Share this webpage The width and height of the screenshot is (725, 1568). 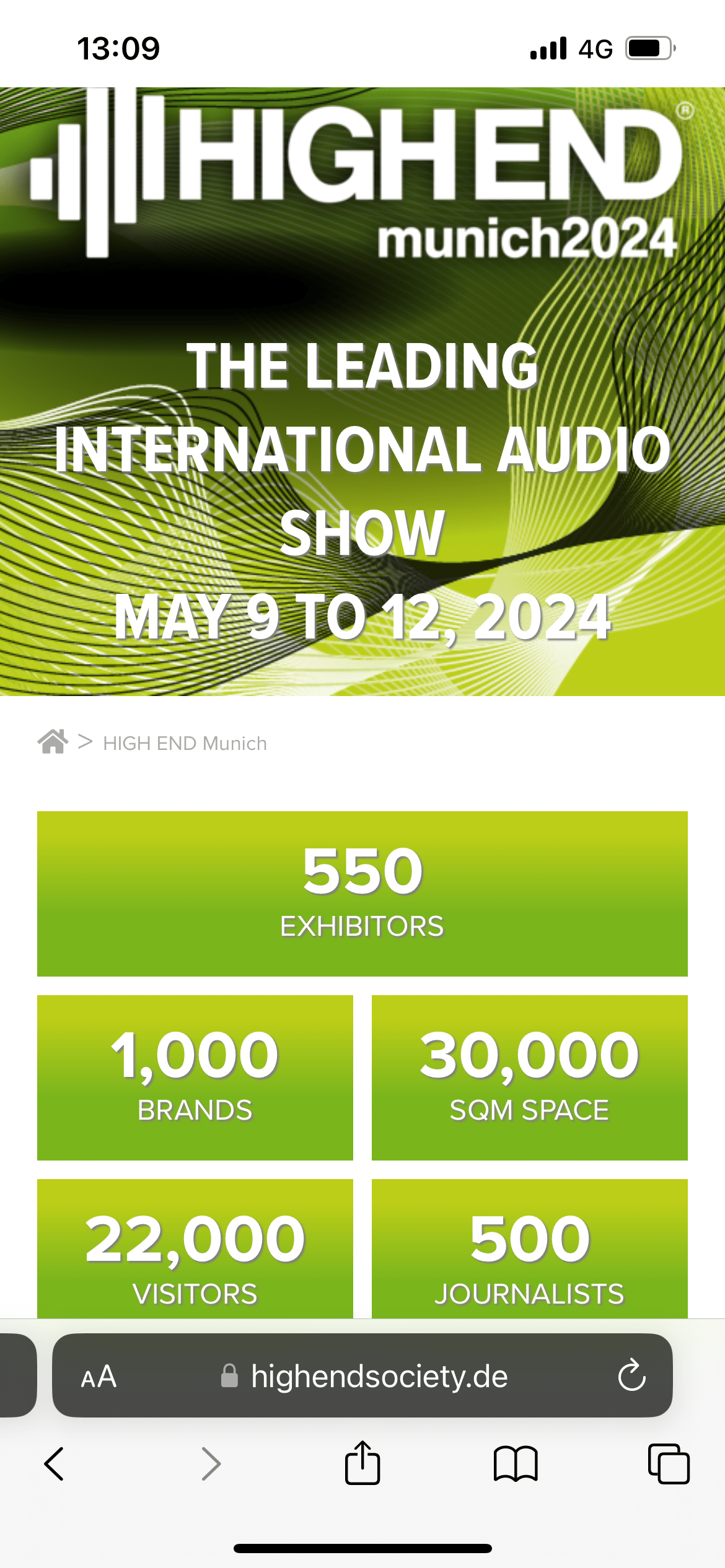[x=362, y=1463]
